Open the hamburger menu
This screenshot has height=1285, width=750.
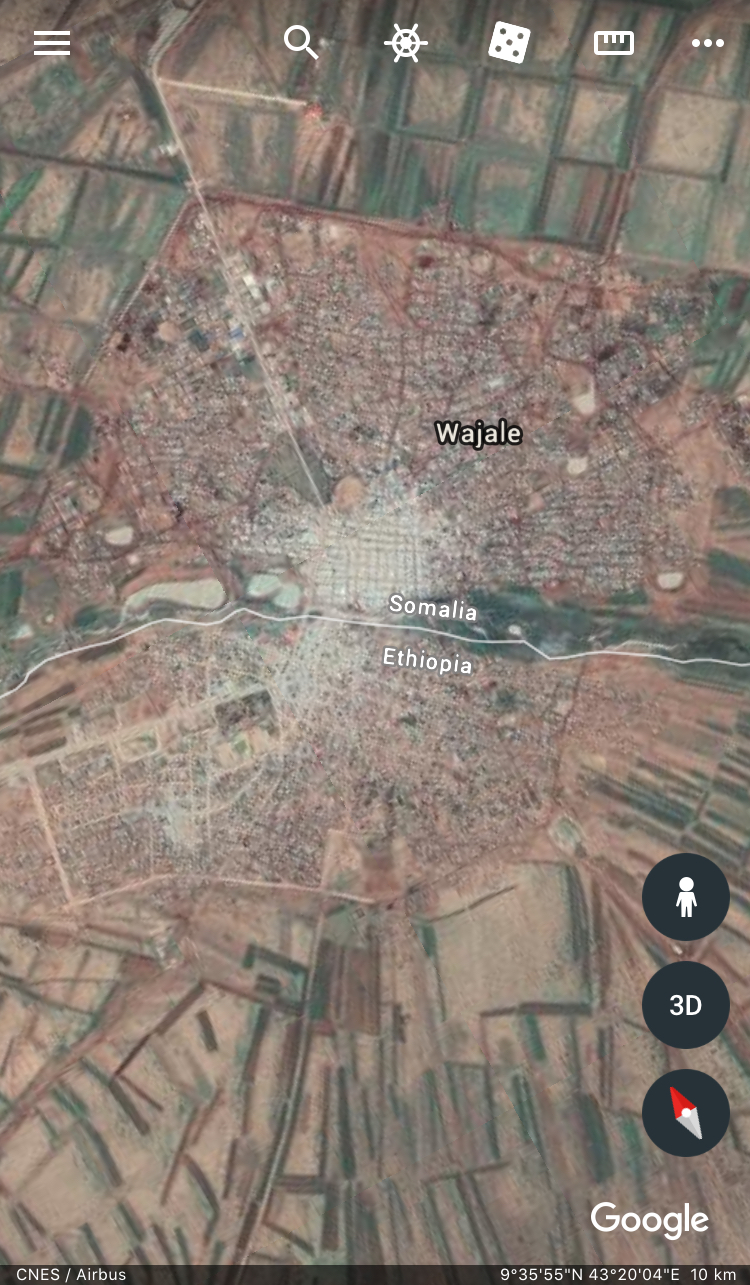(52, 43)
